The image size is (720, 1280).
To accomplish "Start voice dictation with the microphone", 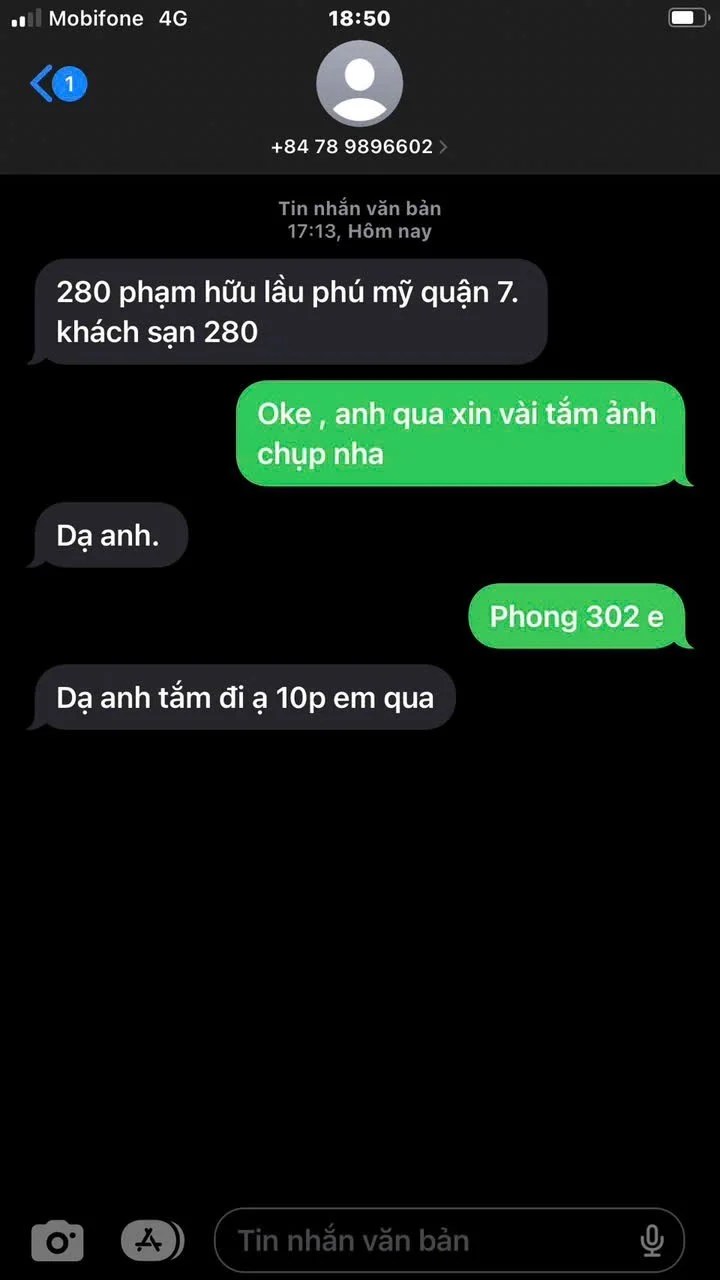I will [651, 1241].
